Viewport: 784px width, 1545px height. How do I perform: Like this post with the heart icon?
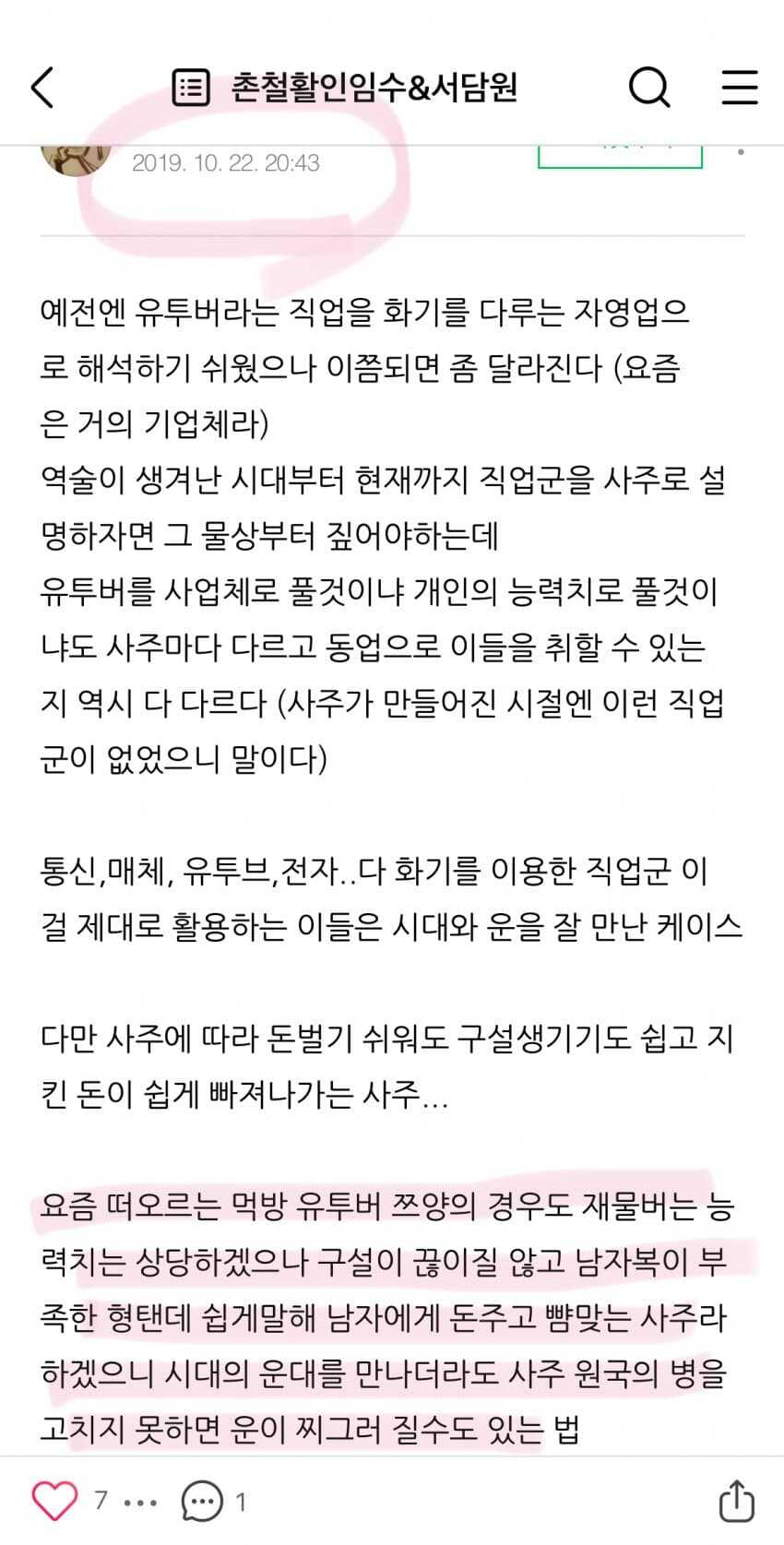(x=55, y=1501)
